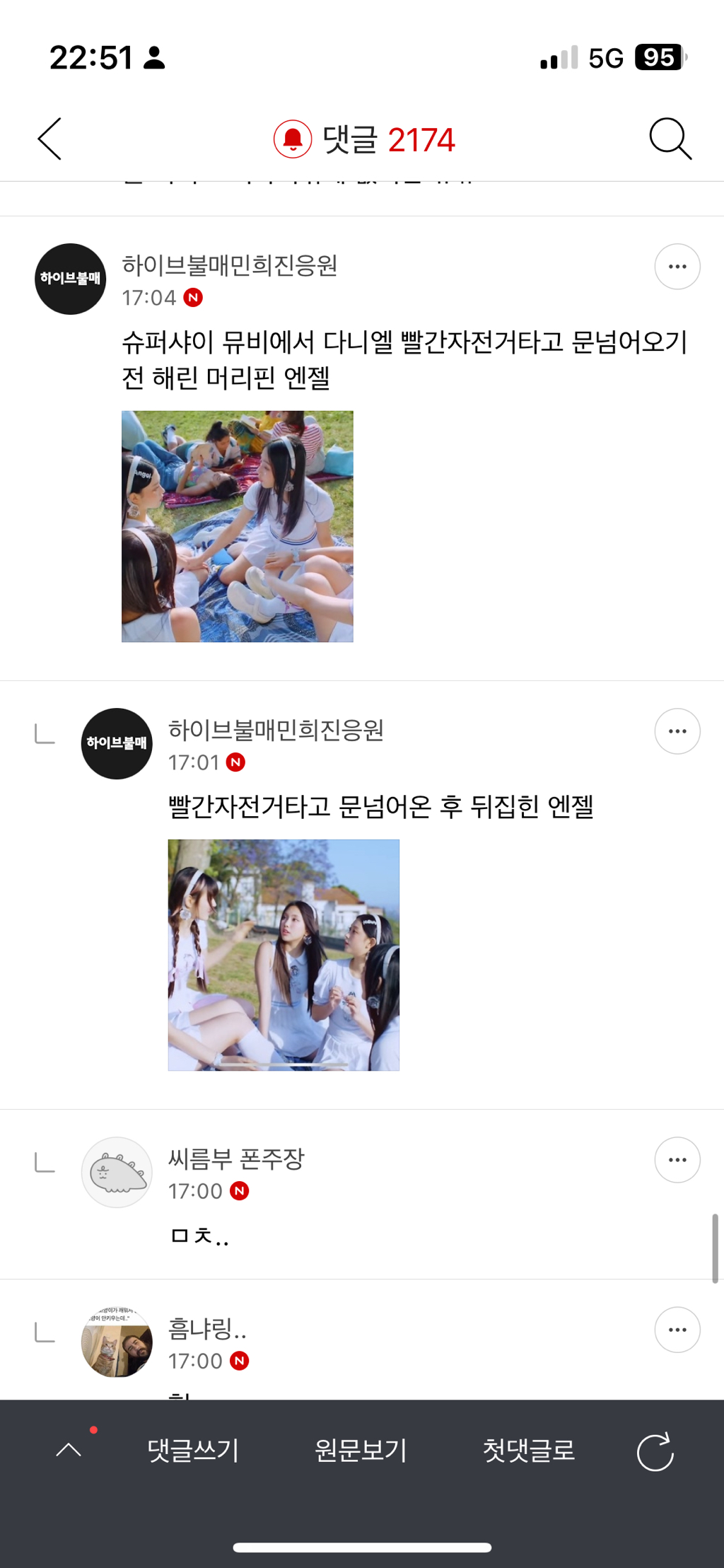Screen dimensions: 724x1568
Task: Open more options on 씨름부 폰주장's reply
Action: pos(677,1160)
